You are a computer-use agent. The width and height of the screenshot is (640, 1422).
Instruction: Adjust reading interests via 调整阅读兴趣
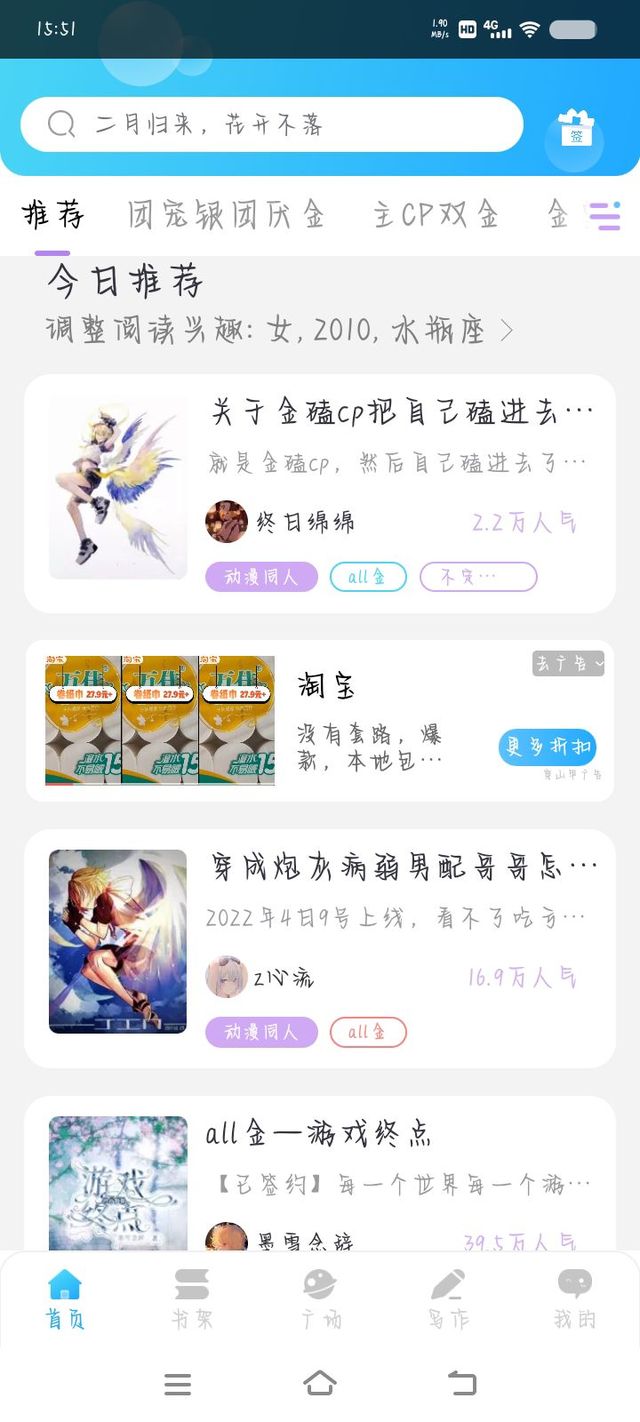click(280, 330)
